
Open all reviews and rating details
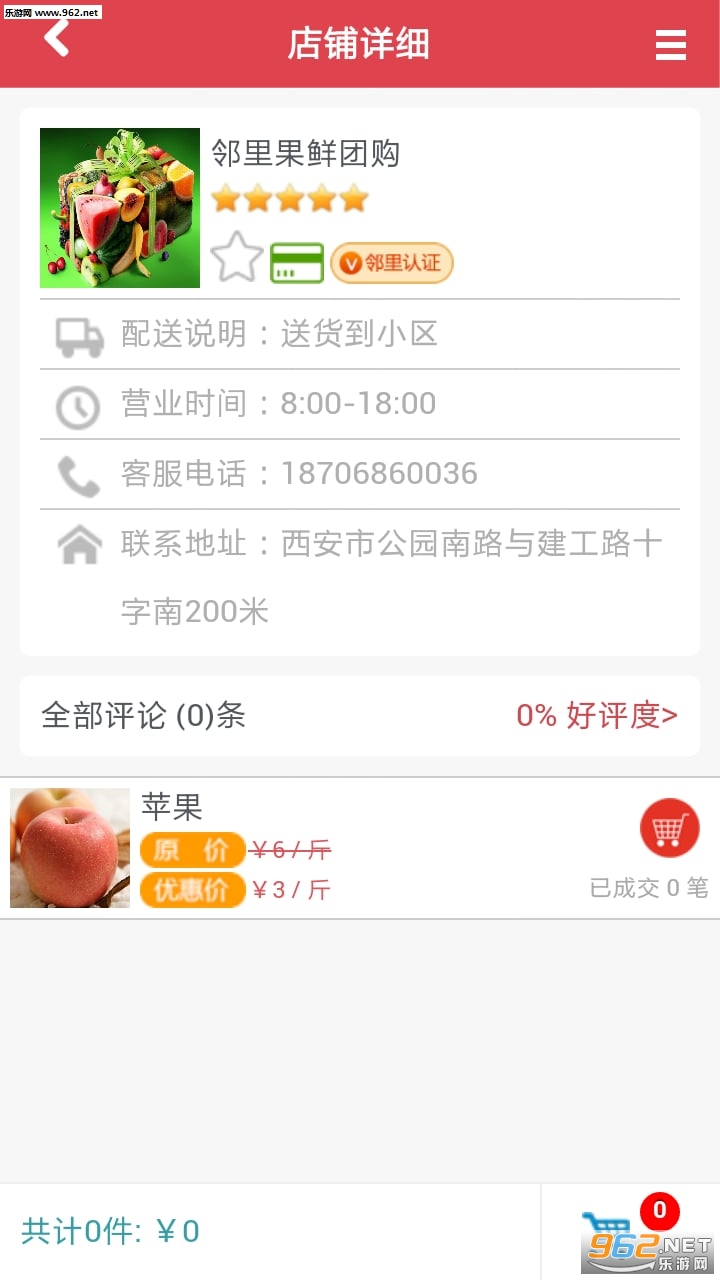(360, 716)
